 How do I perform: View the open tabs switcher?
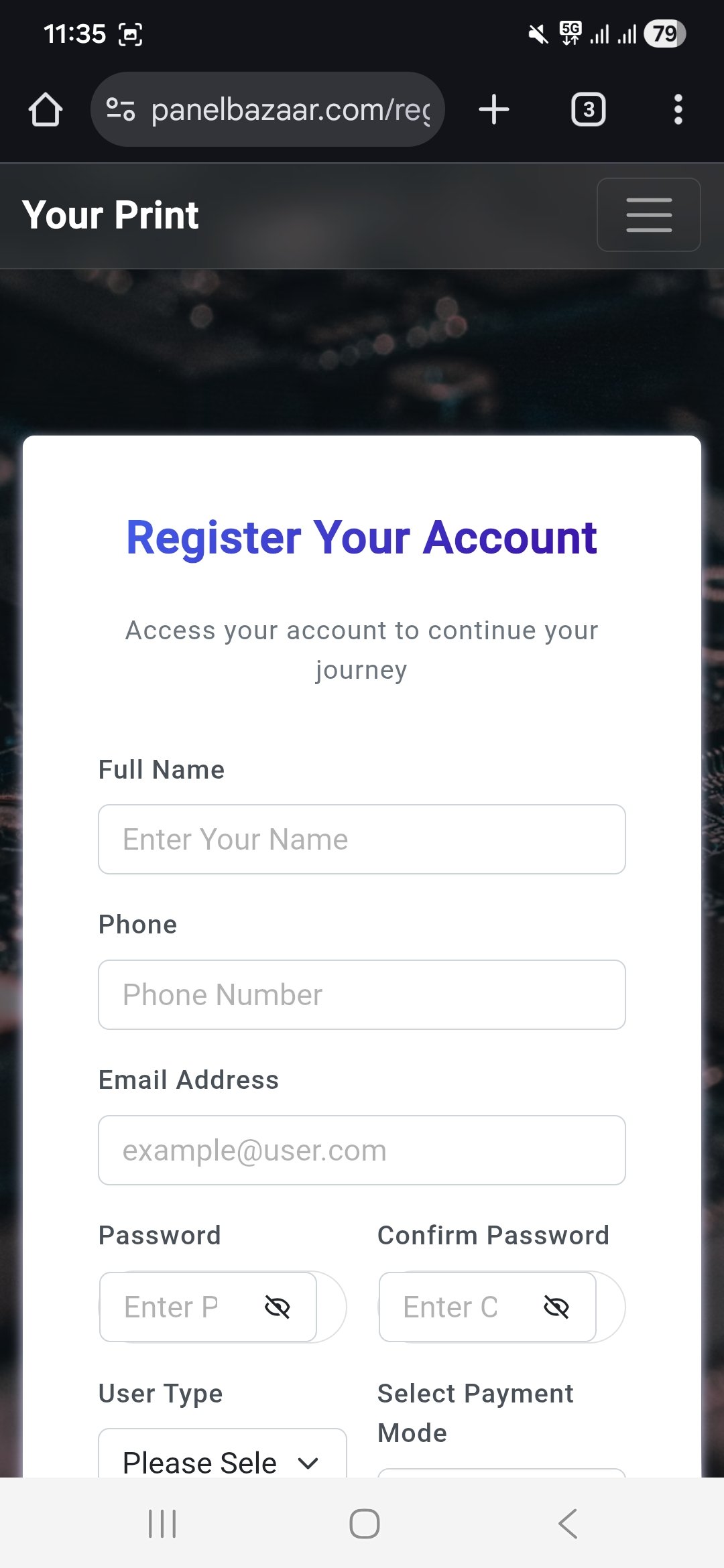(x=588, y=110)
